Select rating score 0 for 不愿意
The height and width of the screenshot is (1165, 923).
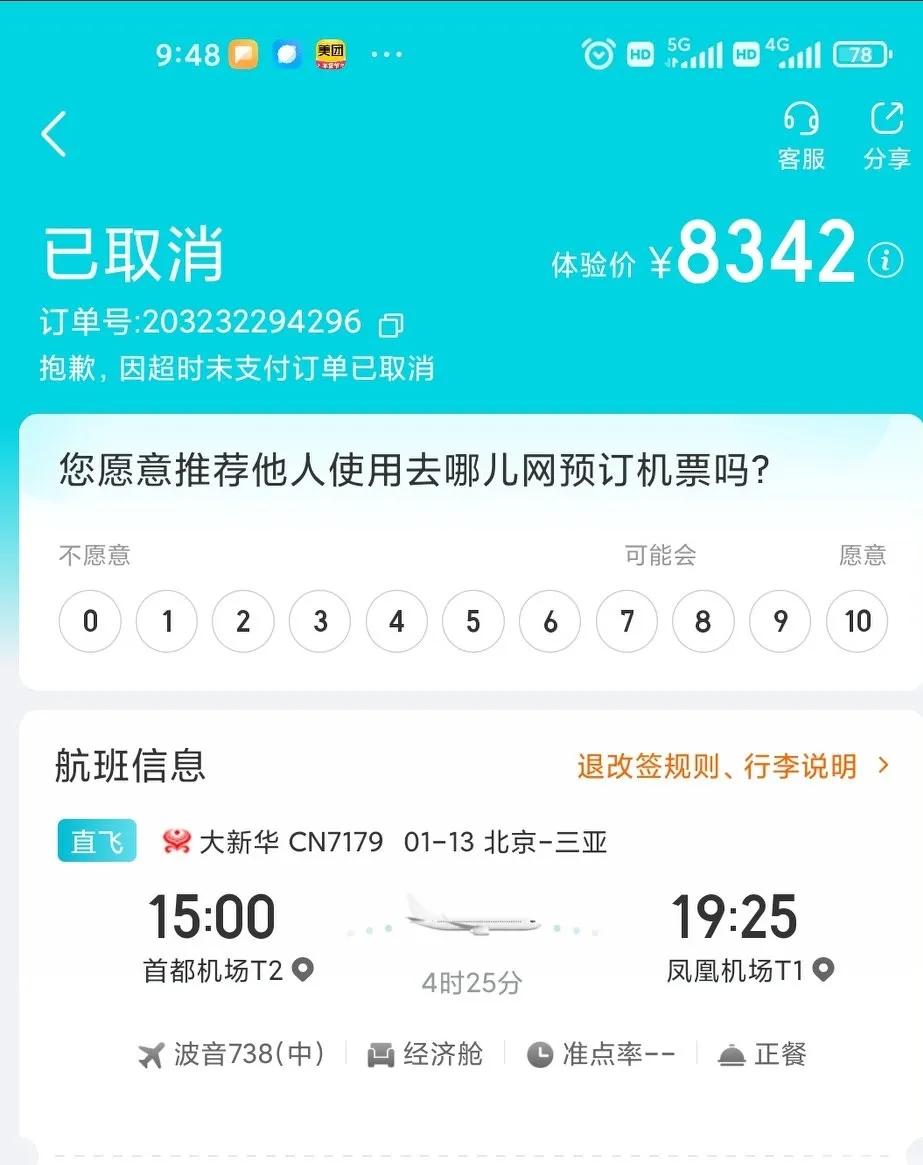pyautogui.click(x=90, y=622)
